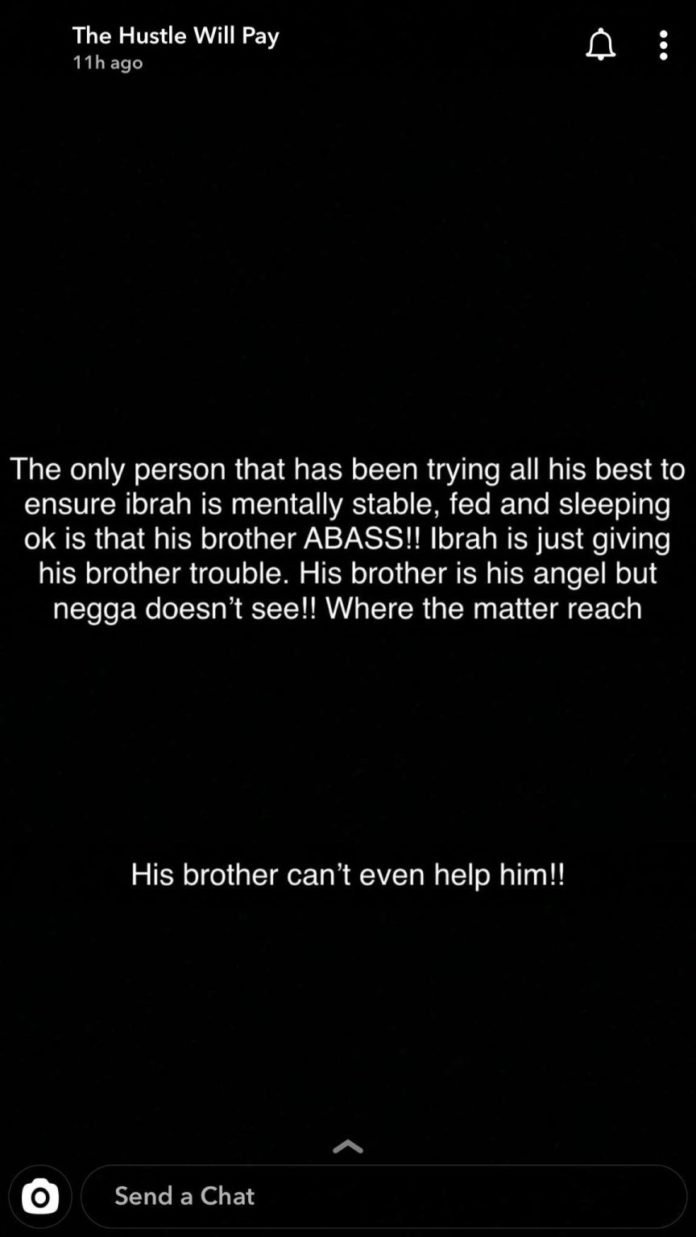
Task: Expand the up chevron above the chat box
Action: [x=347, y=1147]
